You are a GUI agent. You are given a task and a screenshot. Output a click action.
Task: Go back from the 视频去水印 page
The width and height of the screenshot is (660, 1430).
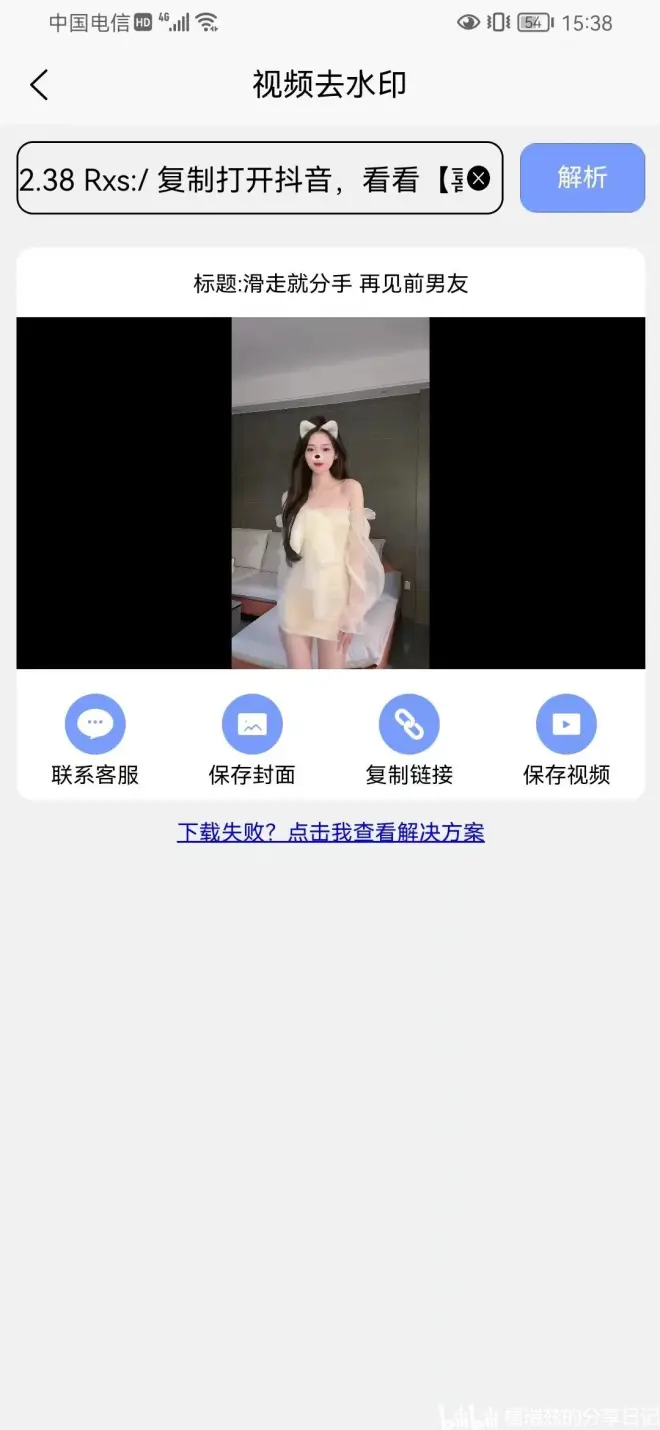[39, 85]
